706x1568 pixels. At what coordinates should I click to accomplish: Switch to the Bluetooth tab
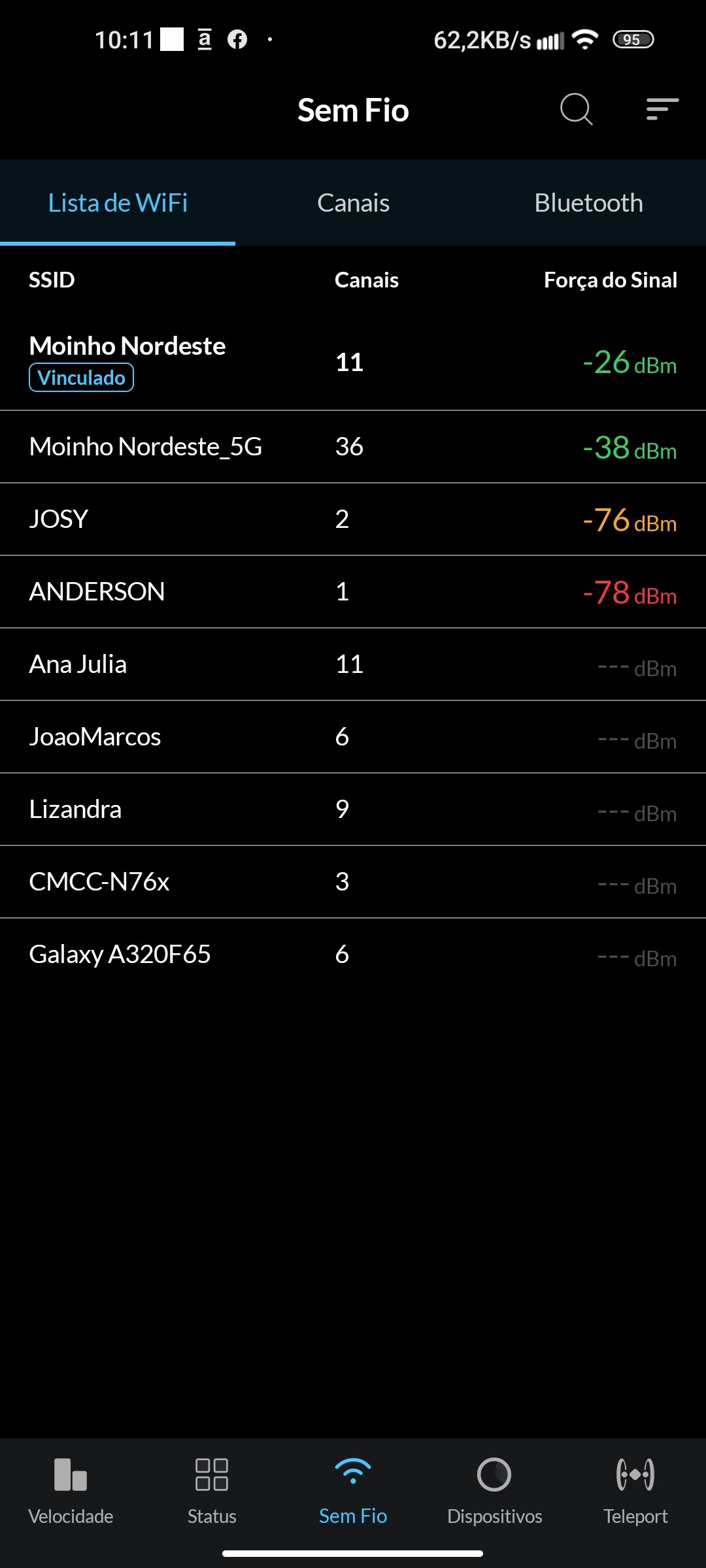pyautogui.click(x=588, y=203)
